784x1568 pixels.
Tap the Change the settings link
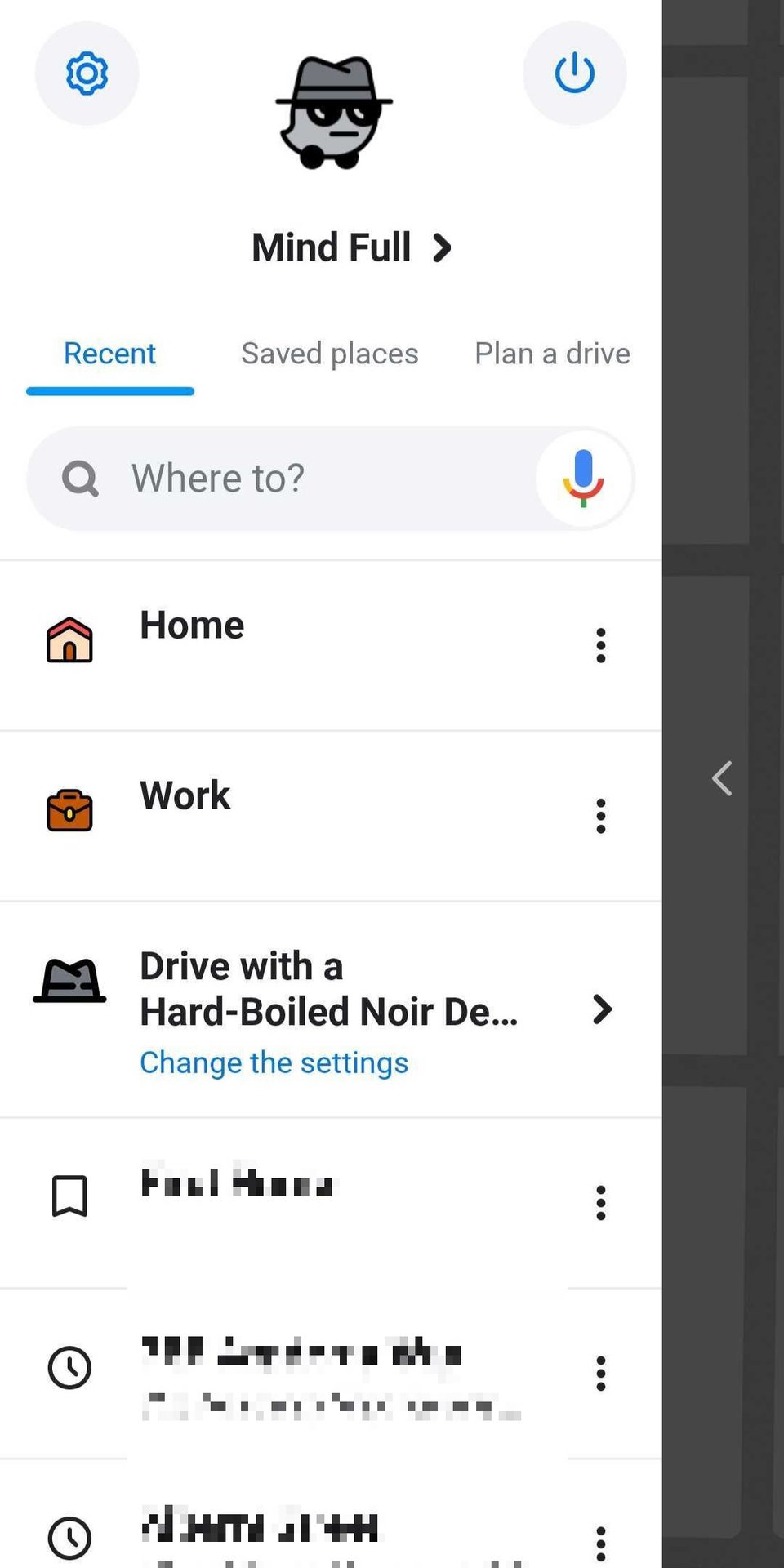coord(274,1063)
